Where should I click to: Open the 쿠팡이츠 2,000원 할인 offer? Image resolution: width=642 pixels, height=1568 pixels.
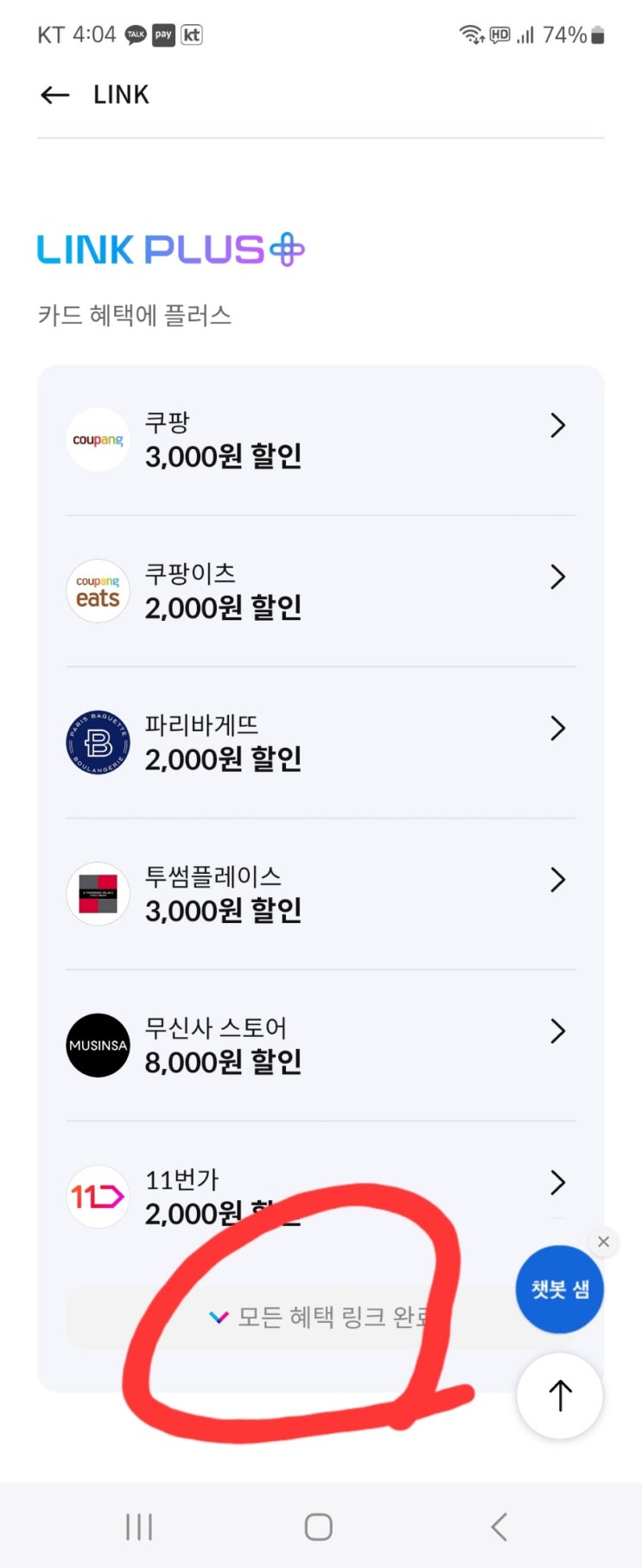pyautogui.click(x=320, y=591)
